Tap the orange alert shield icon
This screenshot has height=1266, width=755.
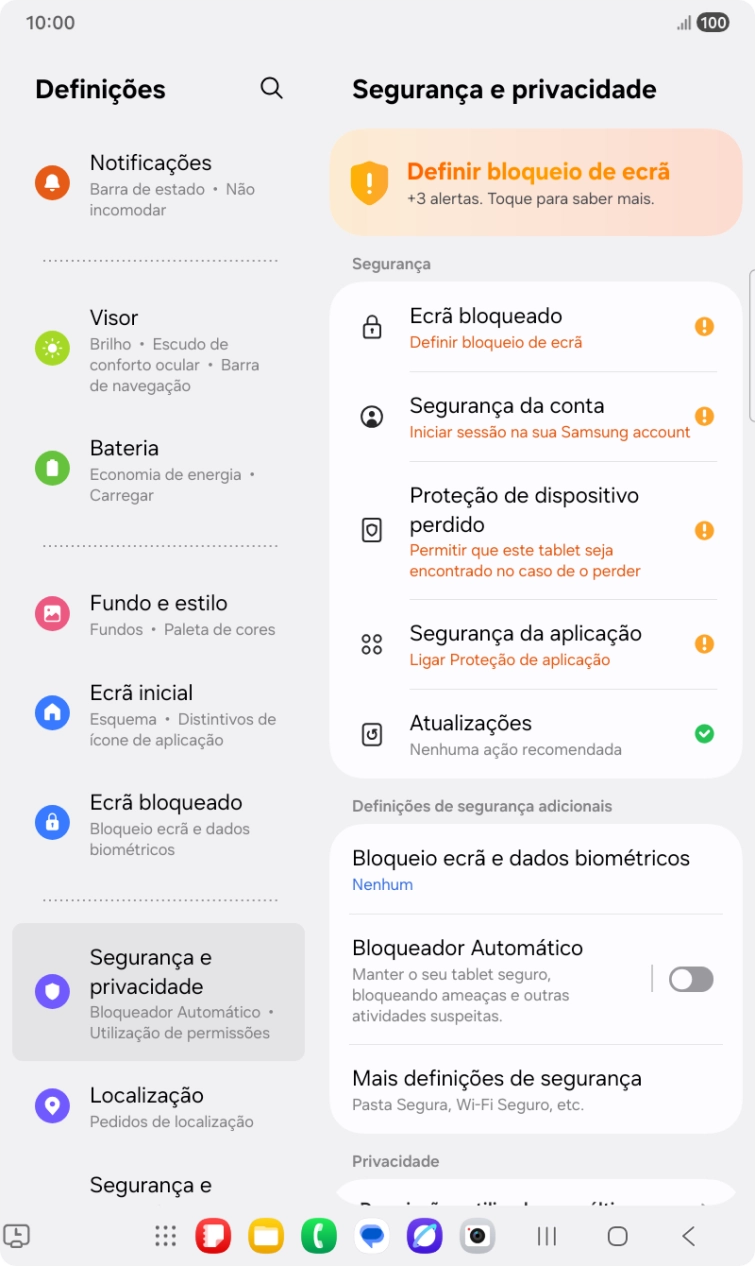[x=369, y=183]
